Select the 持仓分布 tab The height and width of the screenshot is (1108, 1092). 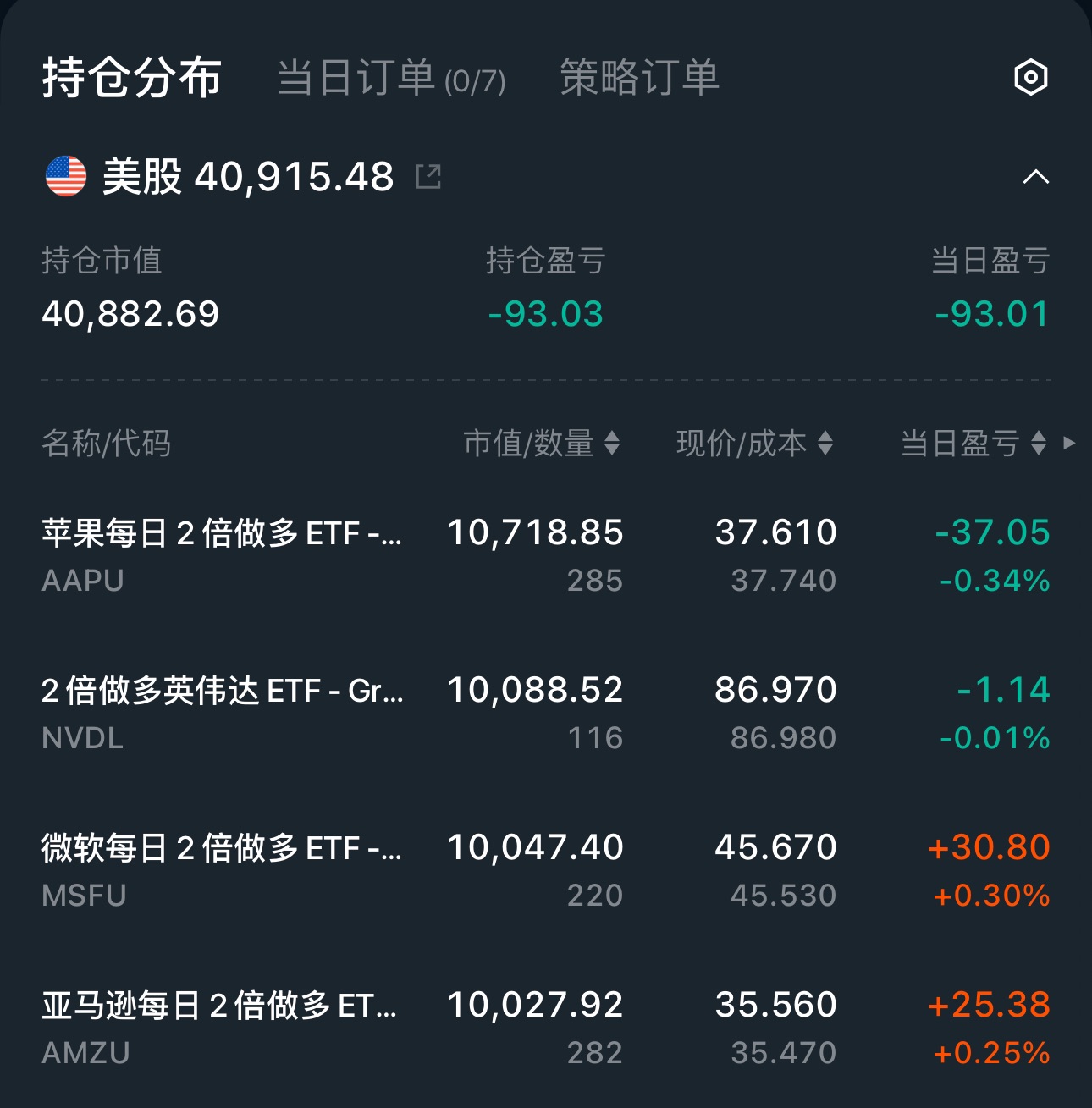pos(132,79)
